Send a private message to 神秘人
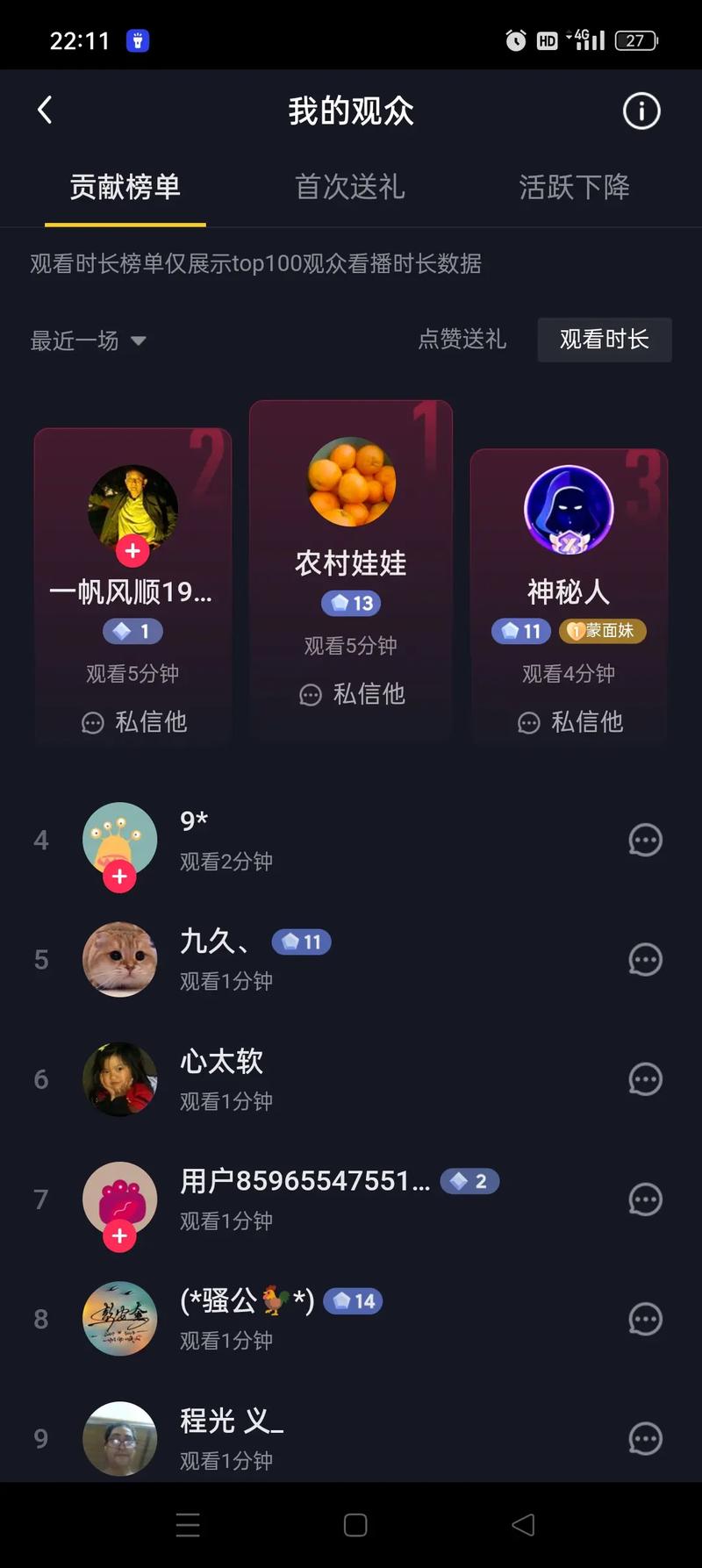The width and height of the screenshot is (702, 1568). click(x=570, y=722)
